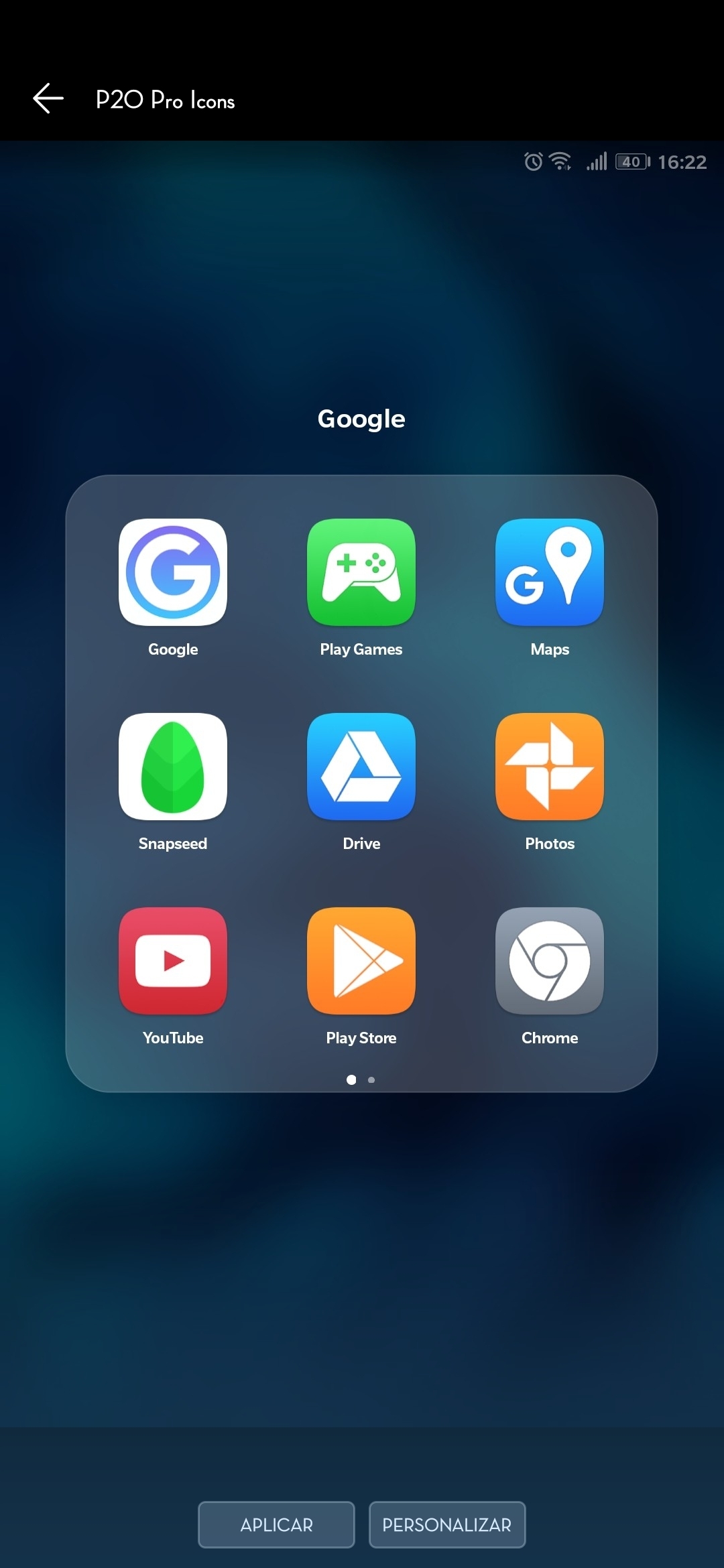
Task: Tap the Chrome icon
Action: coord(549,962)
